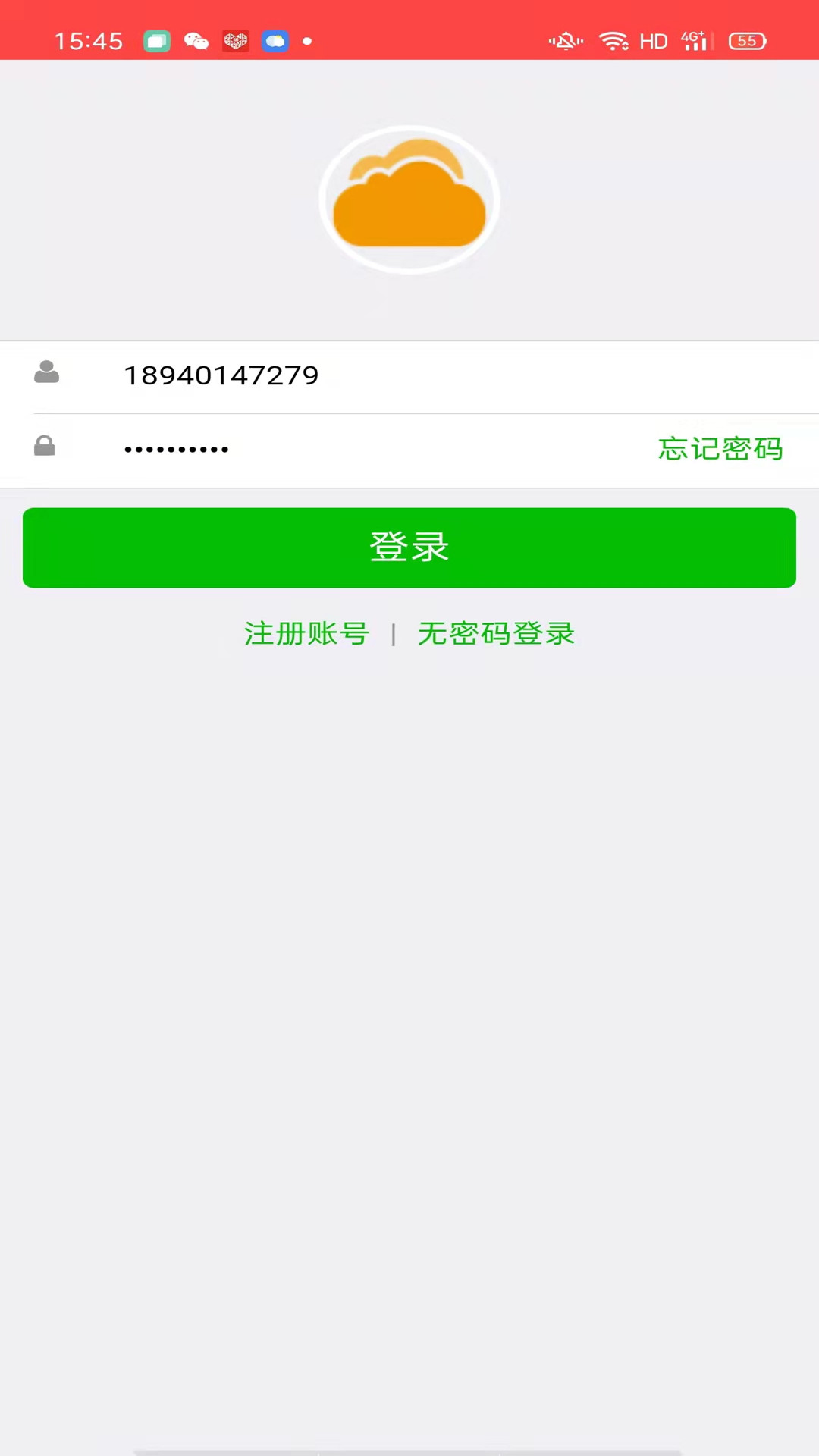
Task: Tap the orange cloud app logo
Action: pos(409,199)
